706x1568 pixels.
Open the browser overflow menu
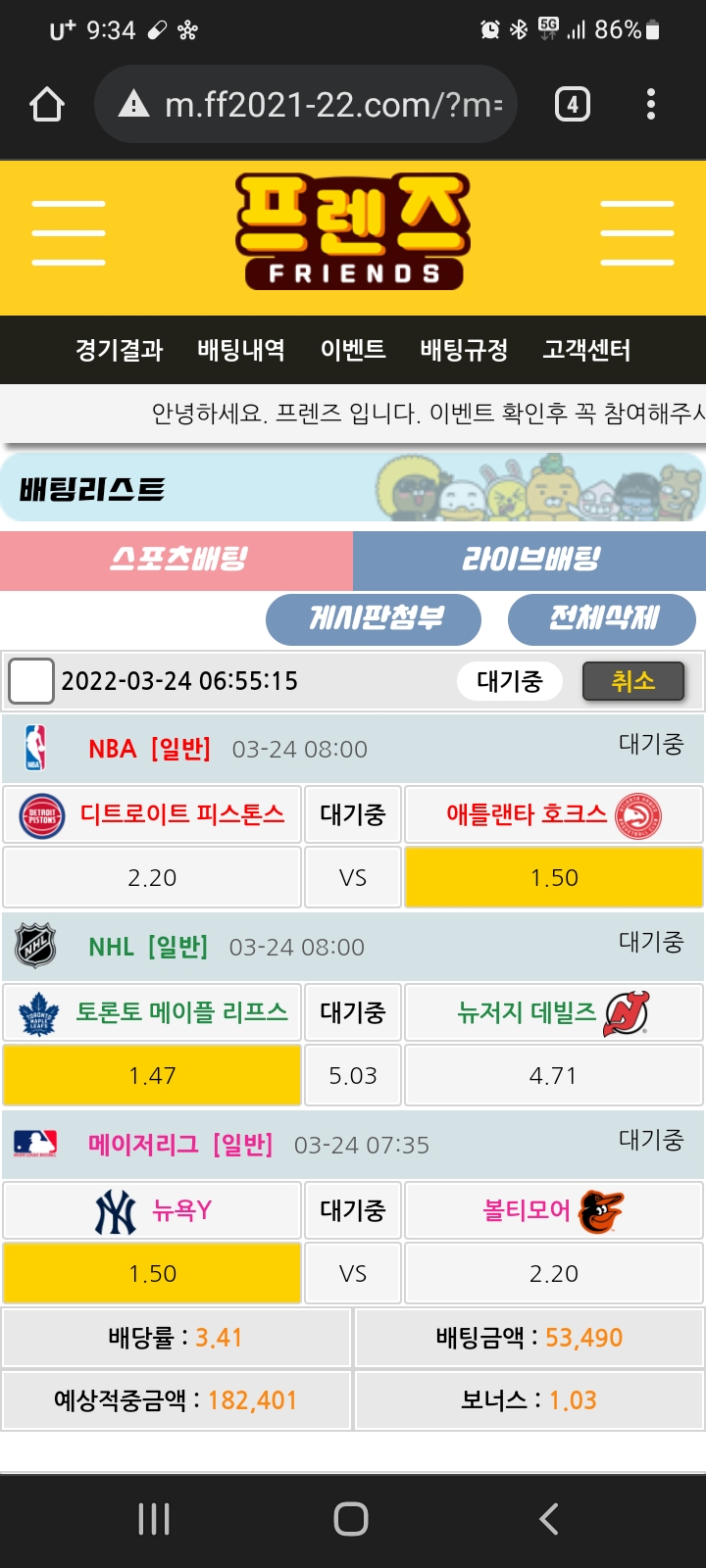(651, 104)
